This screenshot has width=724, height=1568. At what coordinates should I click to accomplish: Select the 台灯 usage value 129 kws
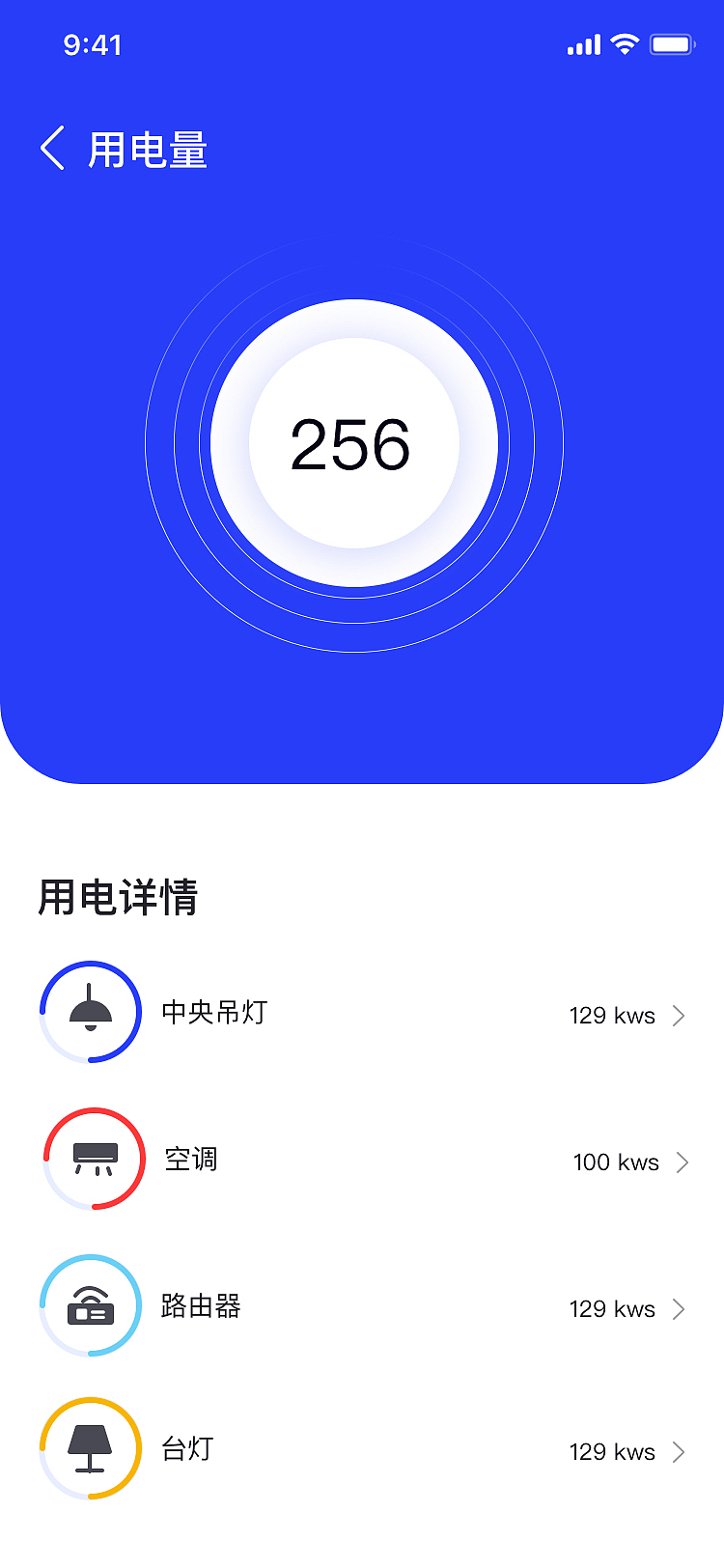[x=611, y=1451]
